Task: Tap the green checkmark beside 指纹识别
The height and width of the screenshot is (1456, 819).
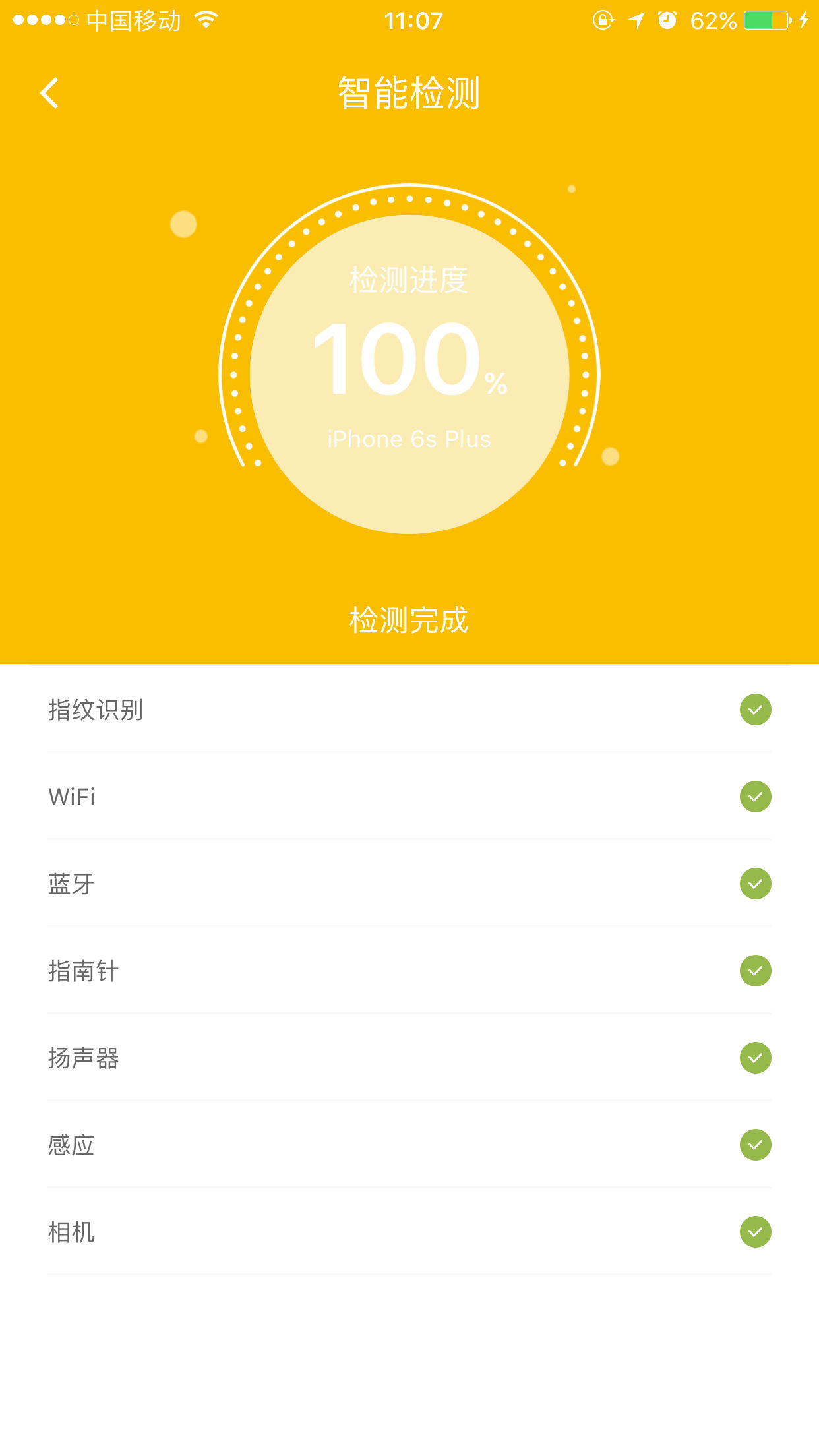Action: pyautogui.click(x=756, y=710)
